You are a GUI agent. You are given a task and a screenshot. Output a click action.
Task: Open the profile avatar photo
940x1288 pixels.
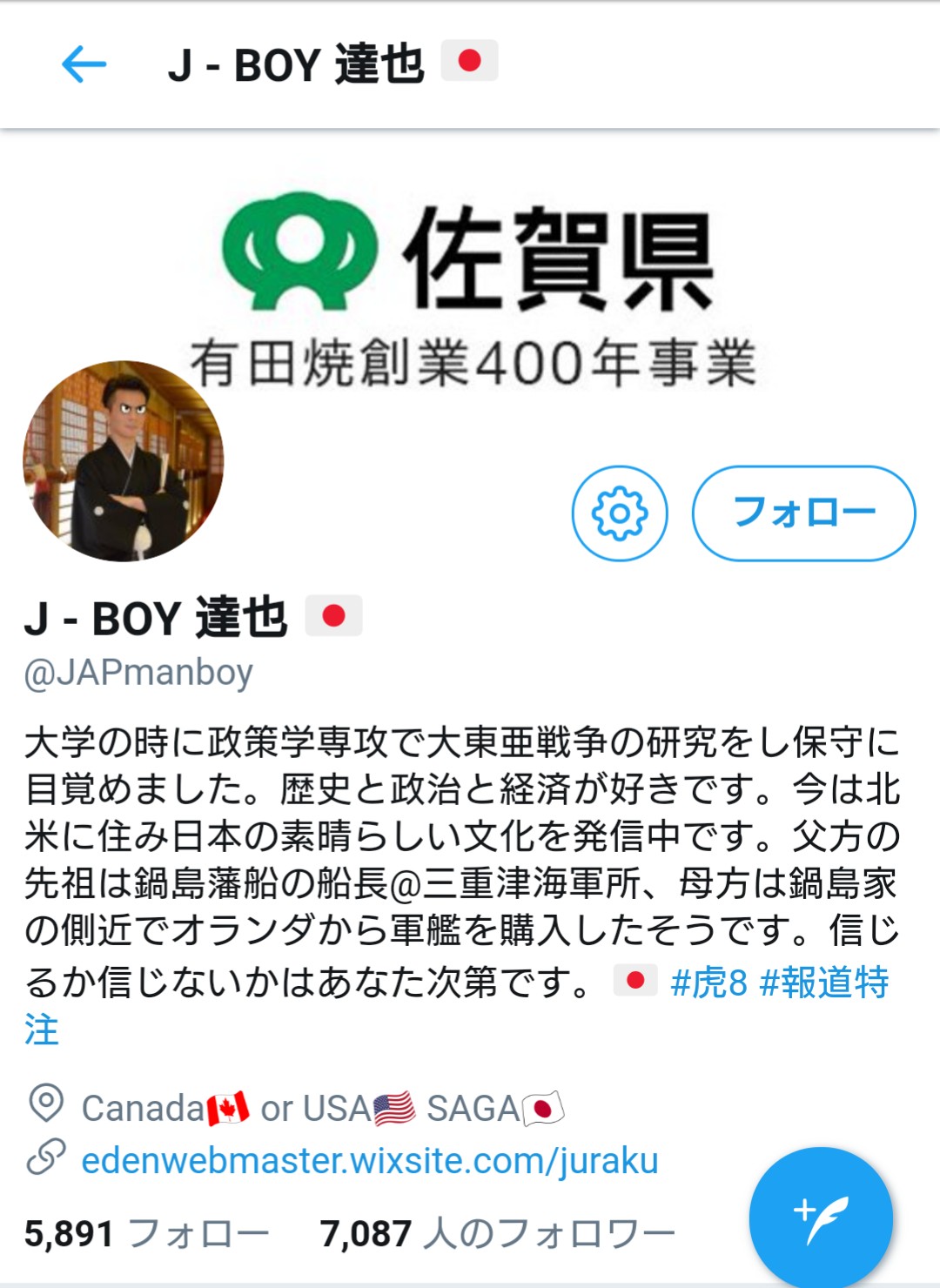124,461
